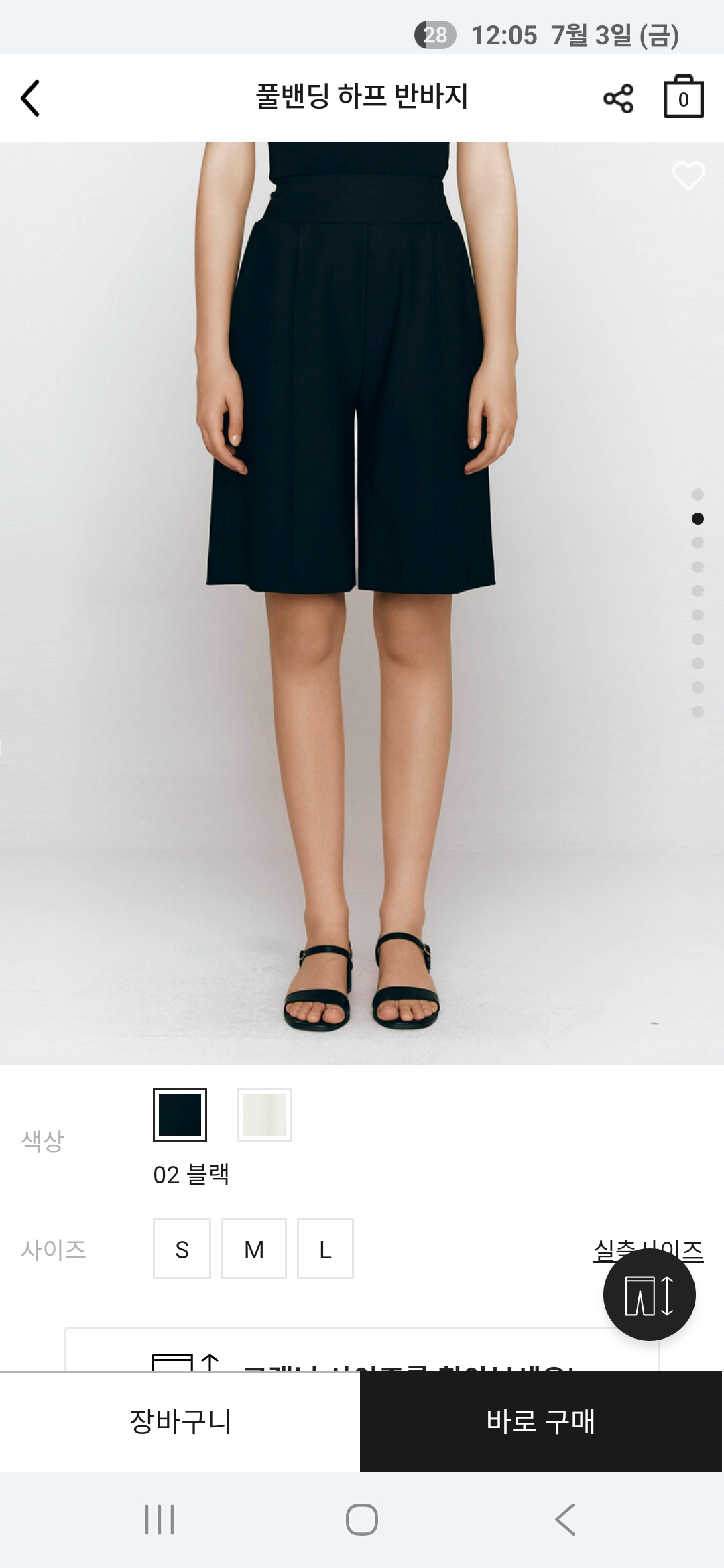724x1568 pixels.
Task: Go back using the top-left arrow
Action: point(30,98)
